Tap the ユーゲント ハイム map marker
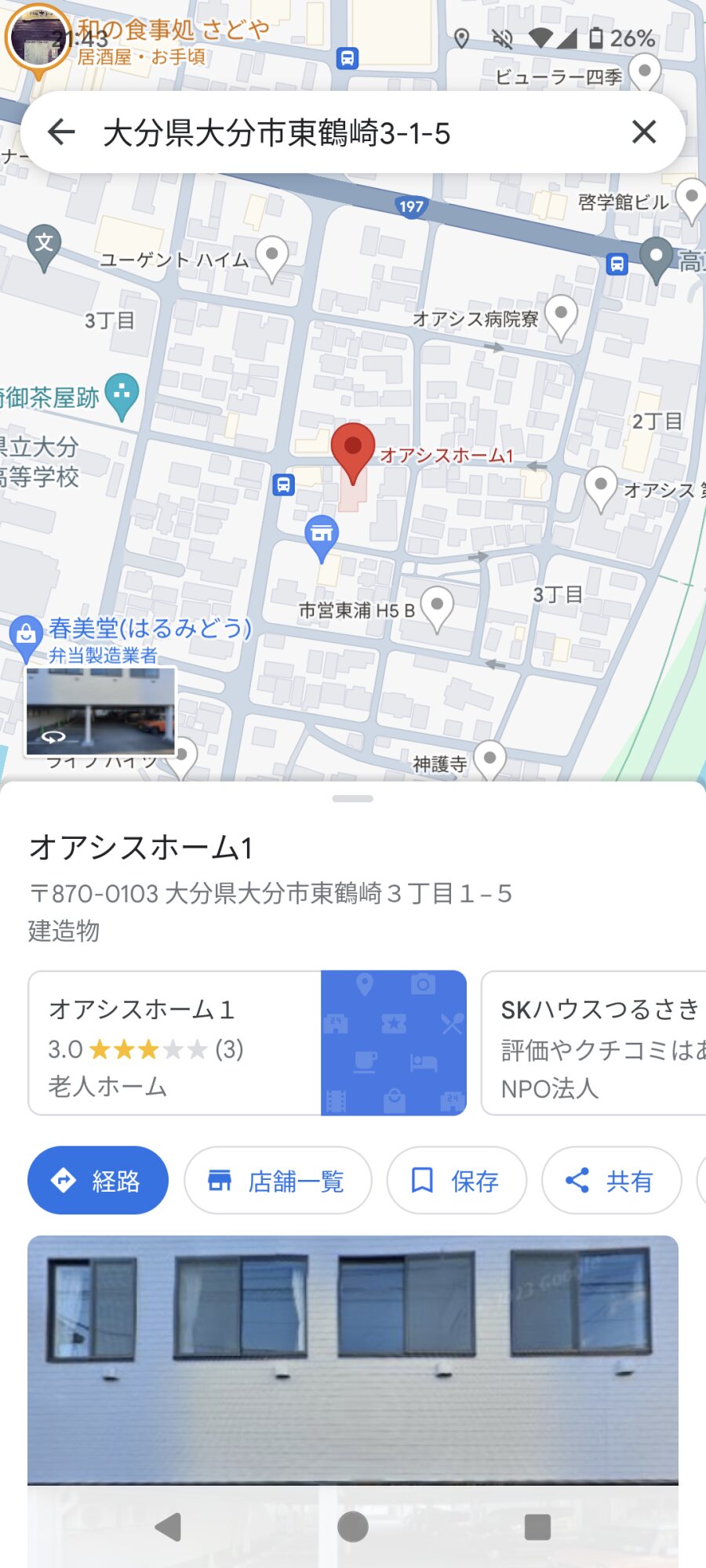Image resolution: width=706 pixels, height=1568 pixels. click(x=271, y=259)
